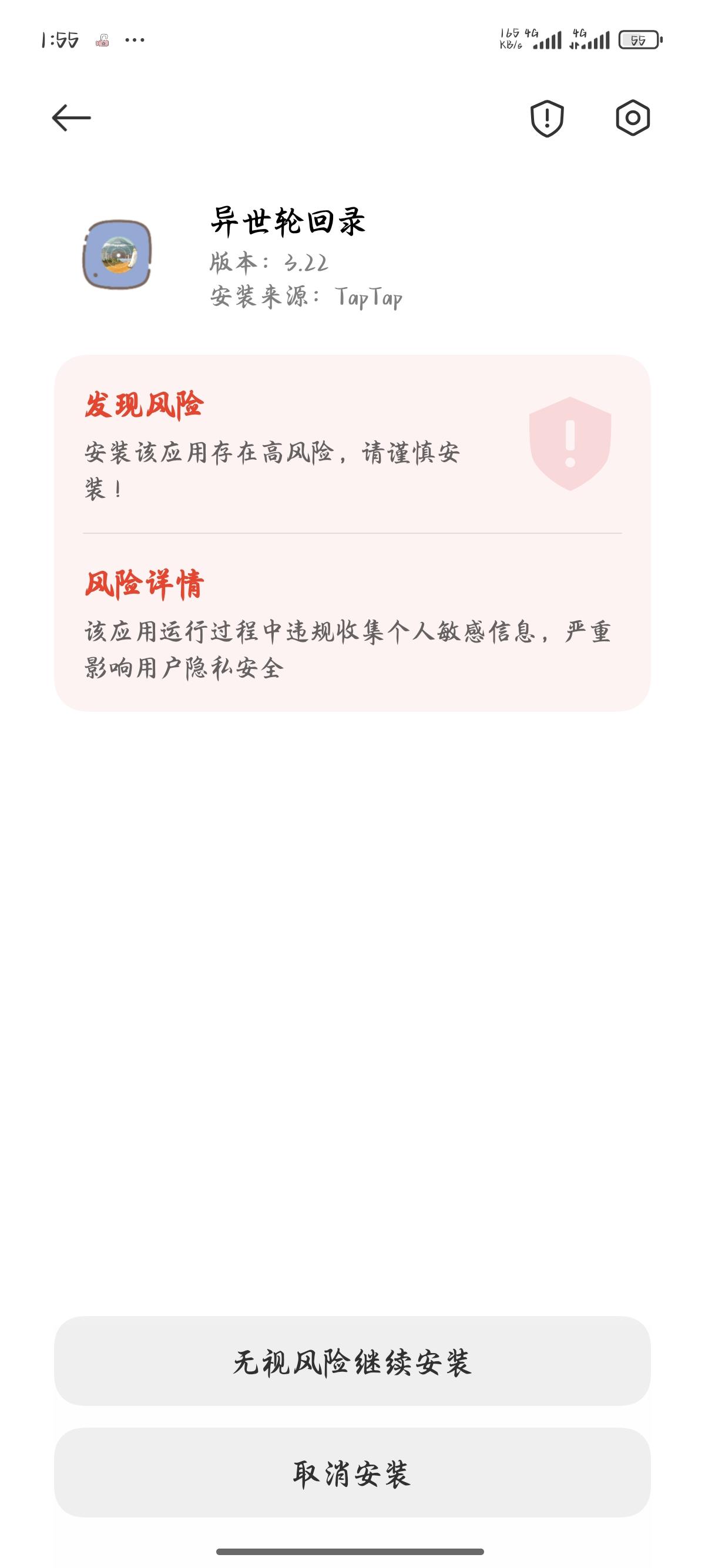Image resolution: width=705 pixels, height=1568 pixels.
Task: Tap the notification icon in status bar
Action: (x=102, y=40)
